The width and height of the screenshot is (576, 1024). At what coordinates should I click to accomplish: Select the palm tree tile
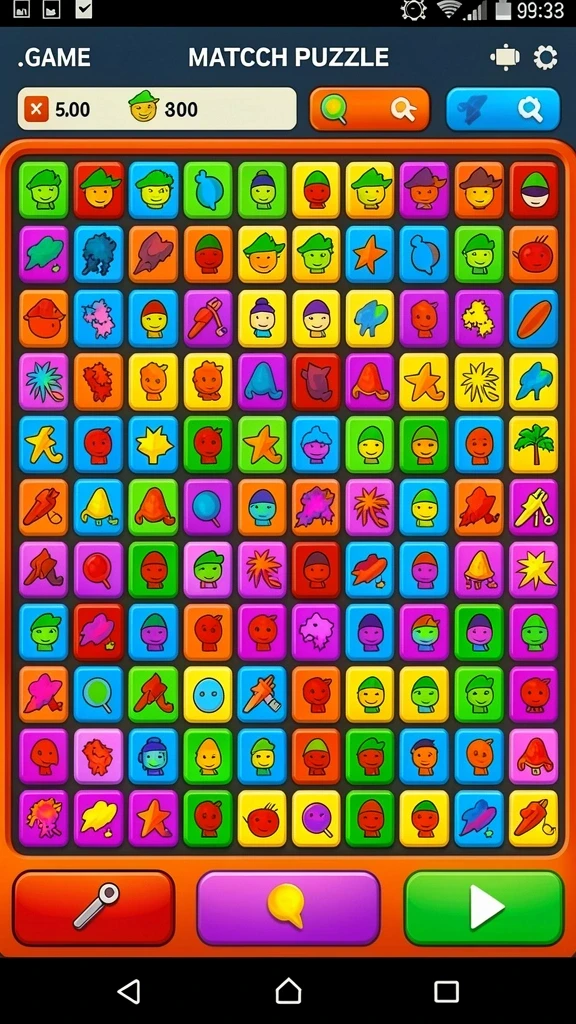point(534,445)
